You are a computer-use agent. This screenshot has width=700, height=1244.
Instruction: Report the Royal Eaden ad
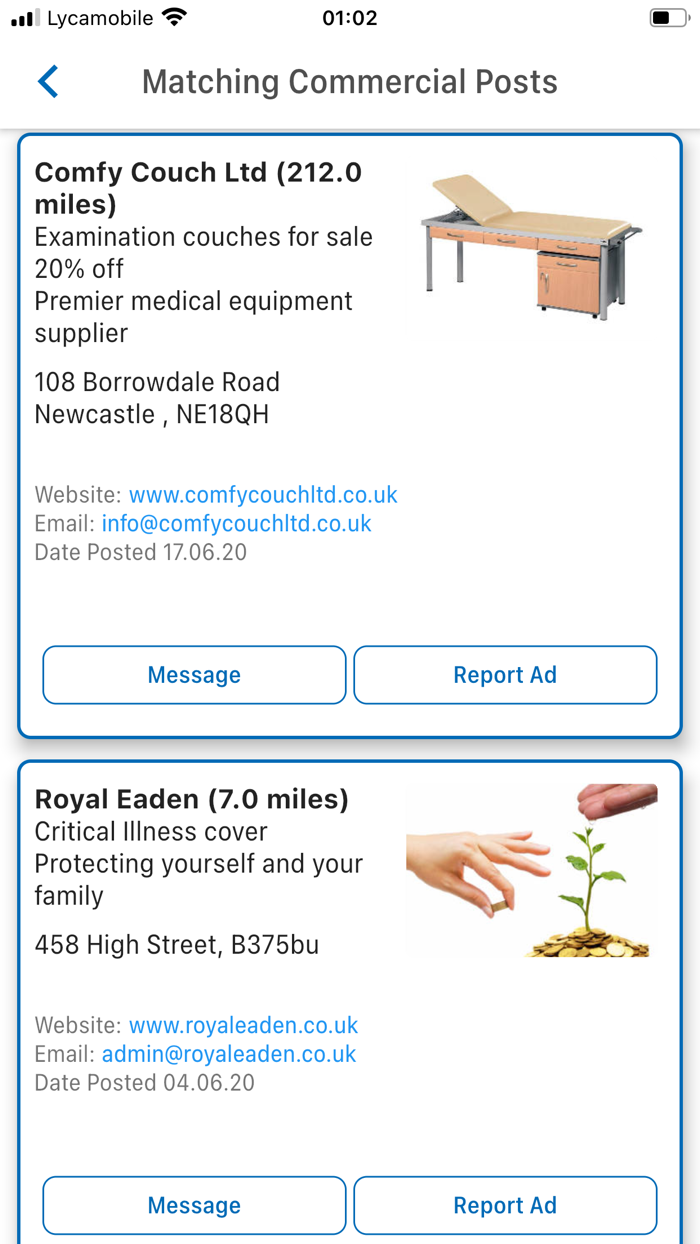[x=505, y=1205]
